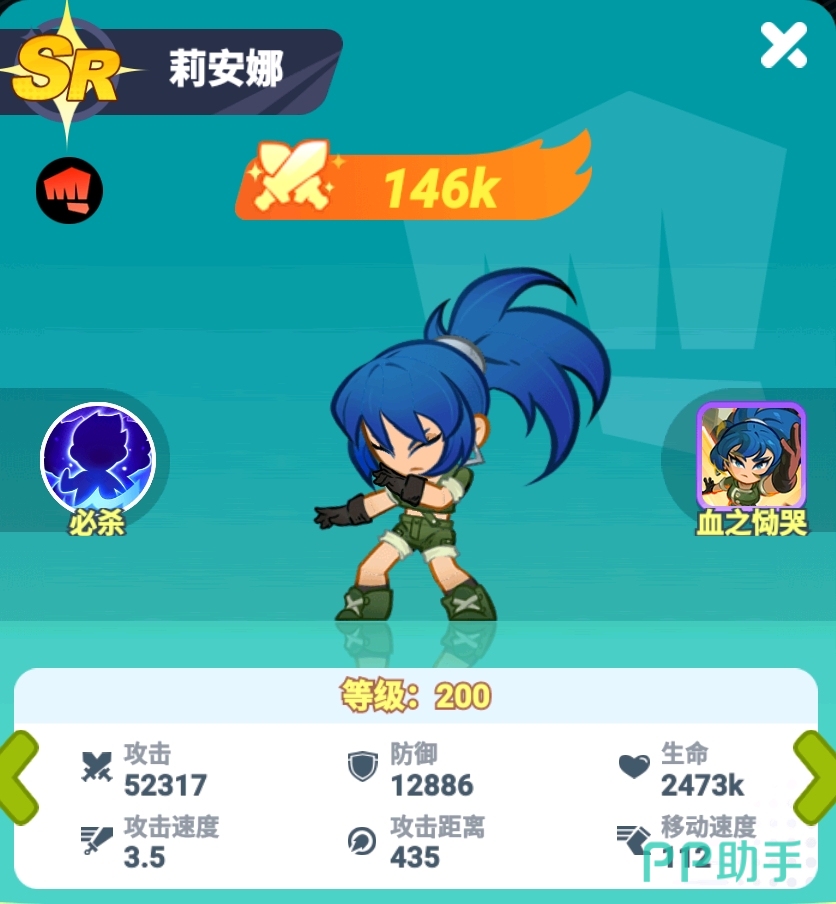This screenshot has width=836, height=904.
Task: Open the 血之恸哭 skin thumbnail
Action: pyautogui.click(x=751, y=456)
